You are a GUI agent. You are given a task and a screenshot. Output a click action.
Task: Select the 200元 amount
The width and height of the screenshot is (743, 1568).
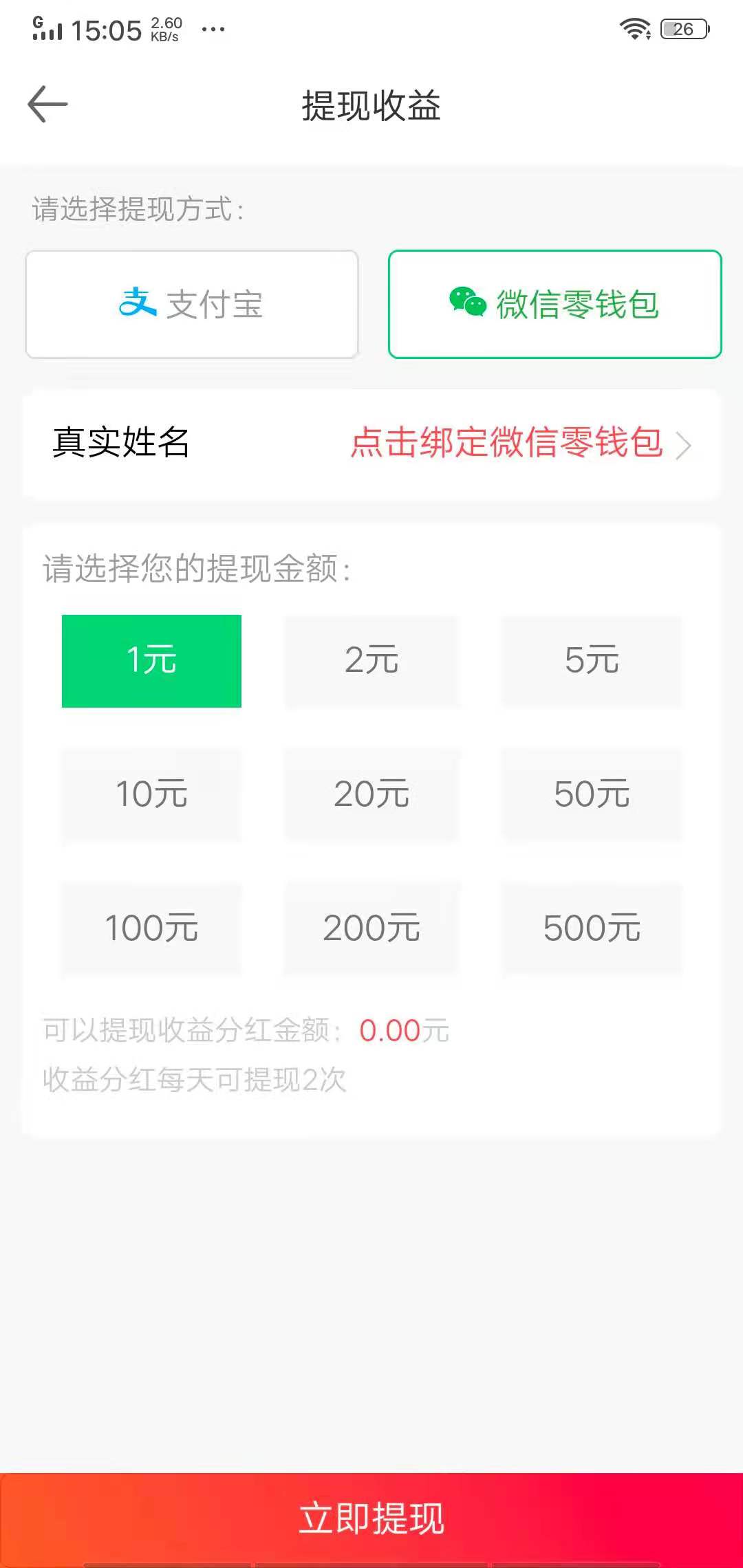371,928
